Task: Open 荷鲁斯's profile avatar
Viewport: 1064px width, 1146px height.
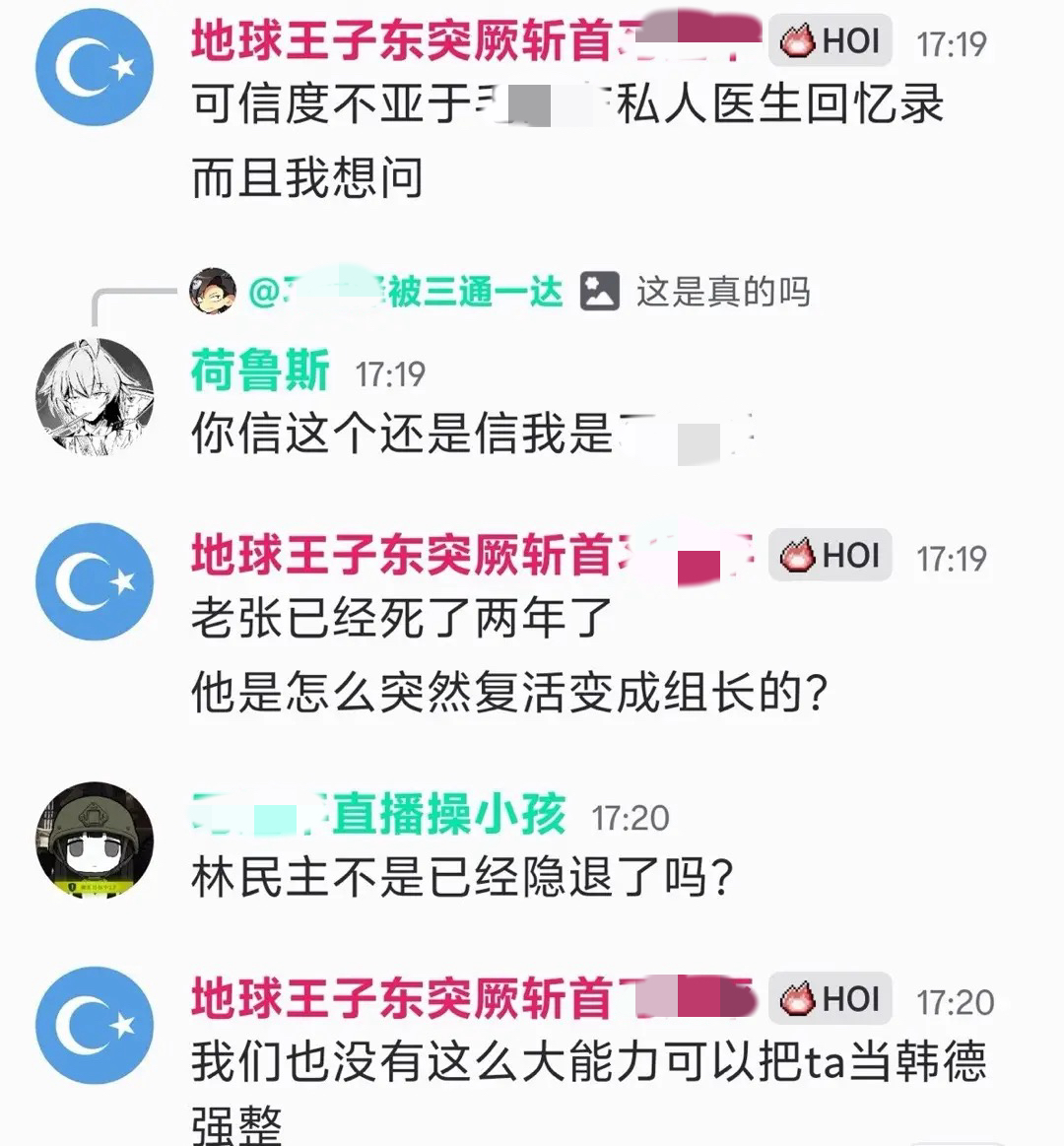Action: (95, 397)
